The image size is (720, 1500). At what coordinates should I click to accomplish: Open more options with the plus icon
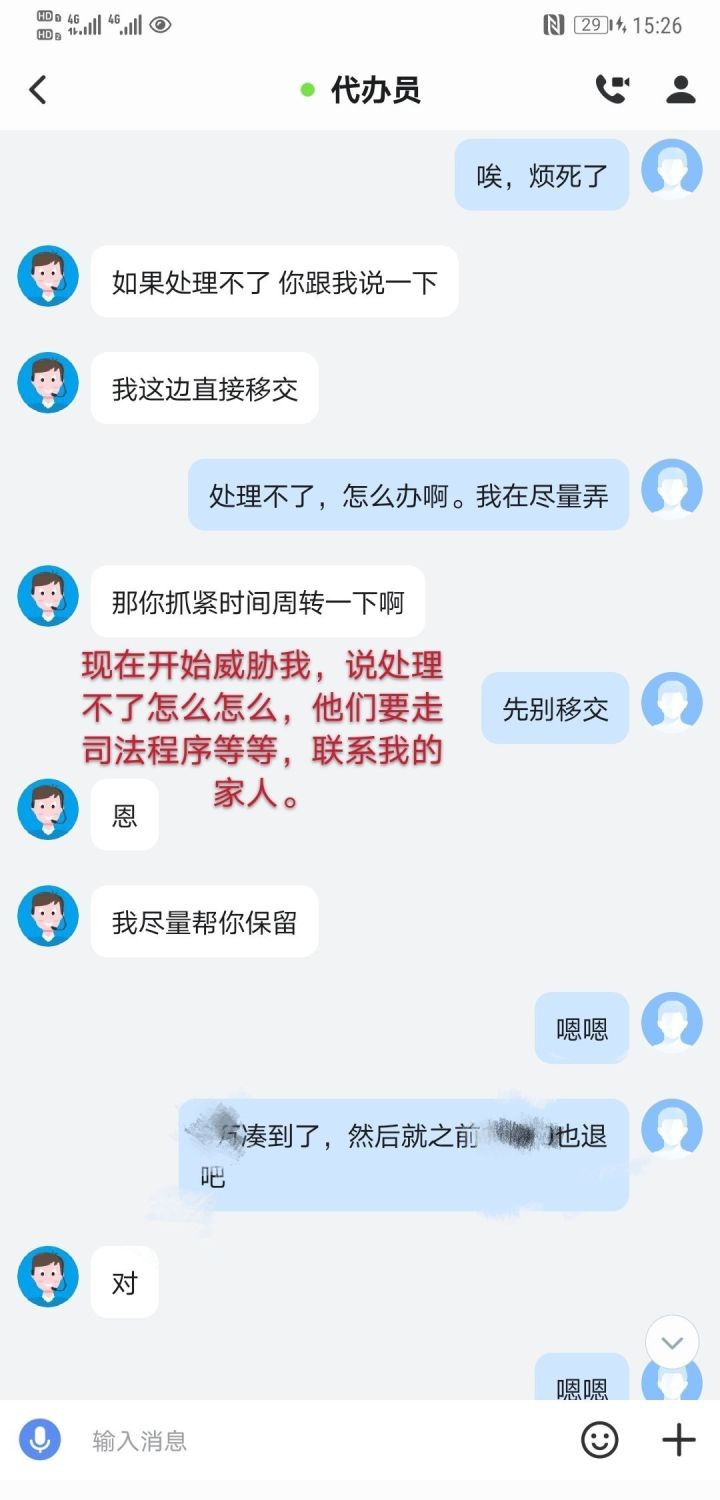[677, 1440]
